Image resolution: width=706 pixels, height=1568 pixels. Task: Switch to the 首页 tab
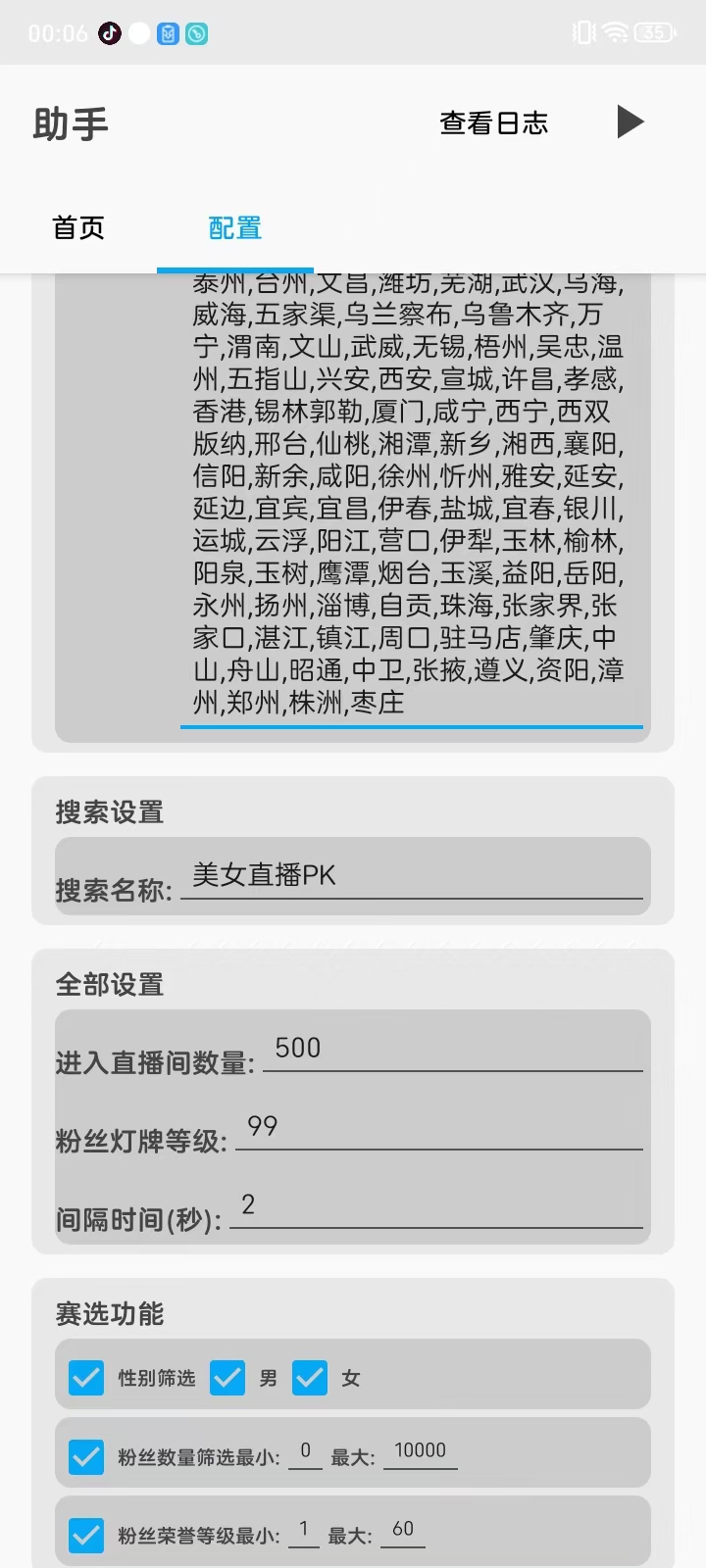coord(78,228)
